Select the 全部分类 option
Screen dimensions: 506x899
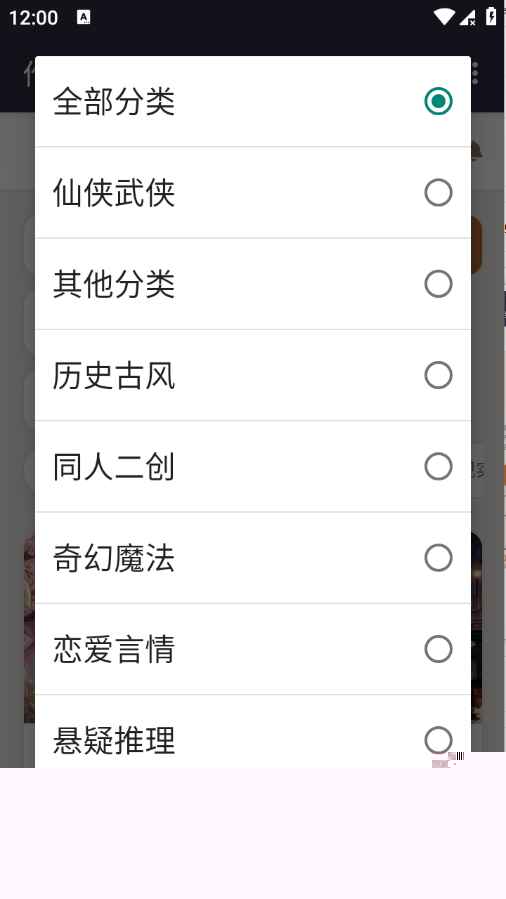pos(253,101)
